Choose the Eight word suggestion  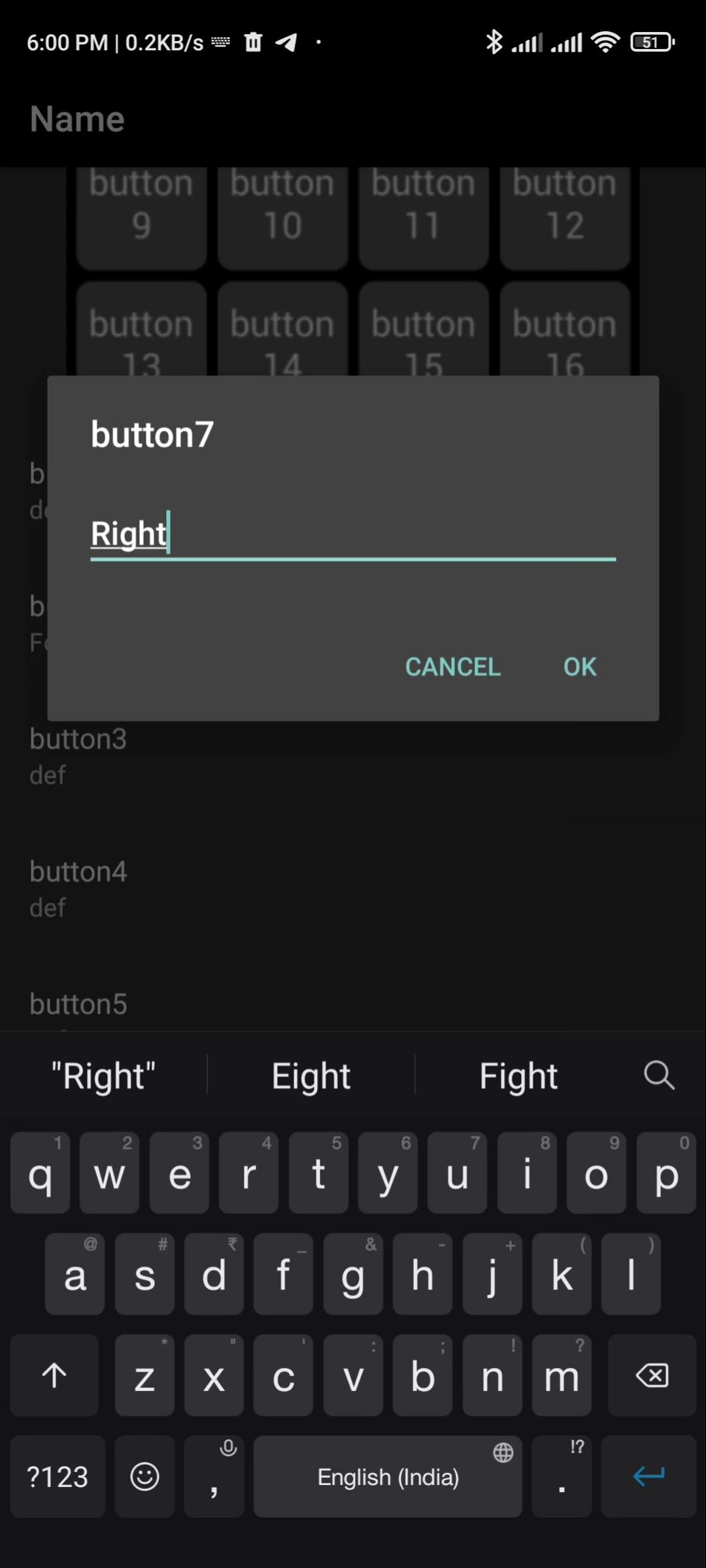point(311,1075)
